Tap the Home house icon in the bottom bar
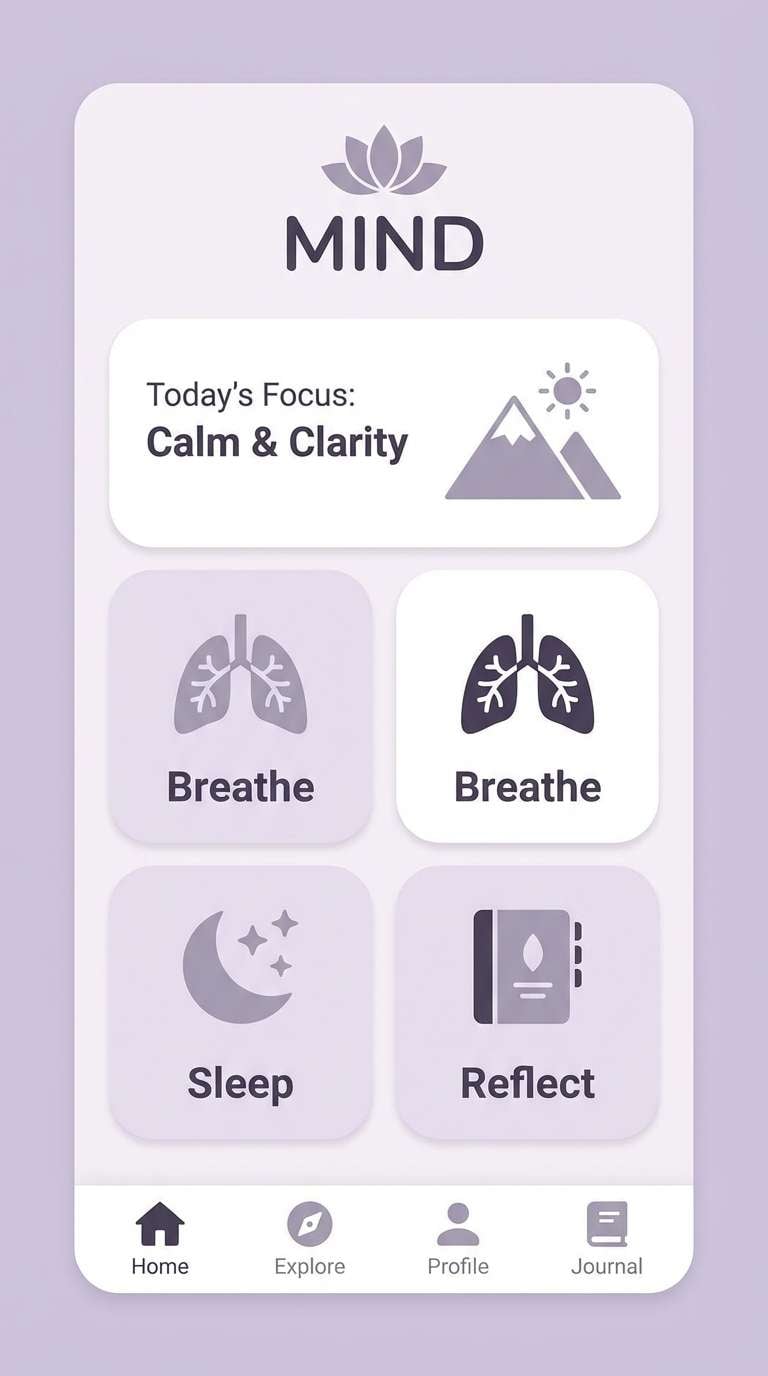 [159, 1221]
